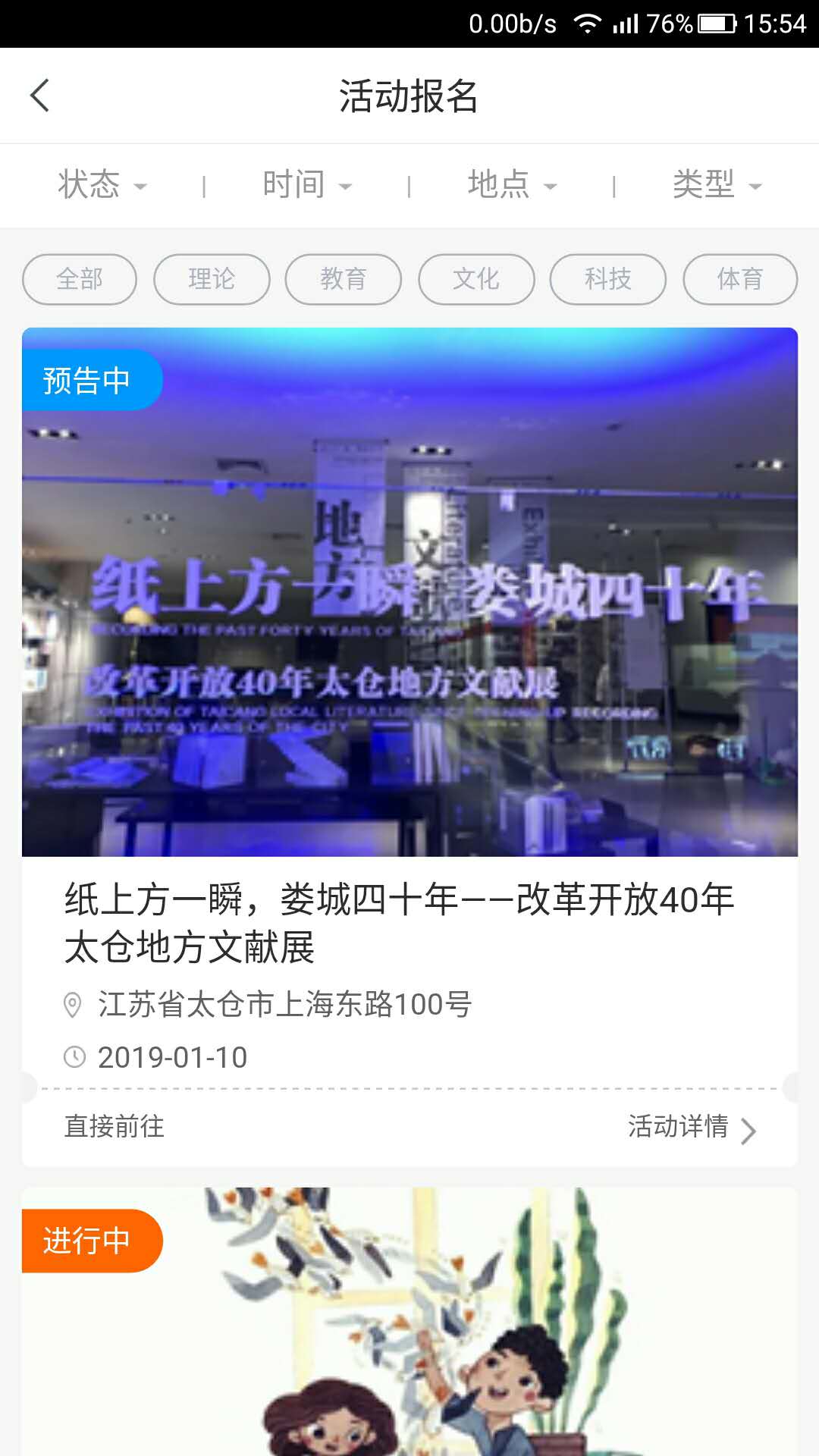
Task: Filter by 体育 chip
Action: click(740, 279)
